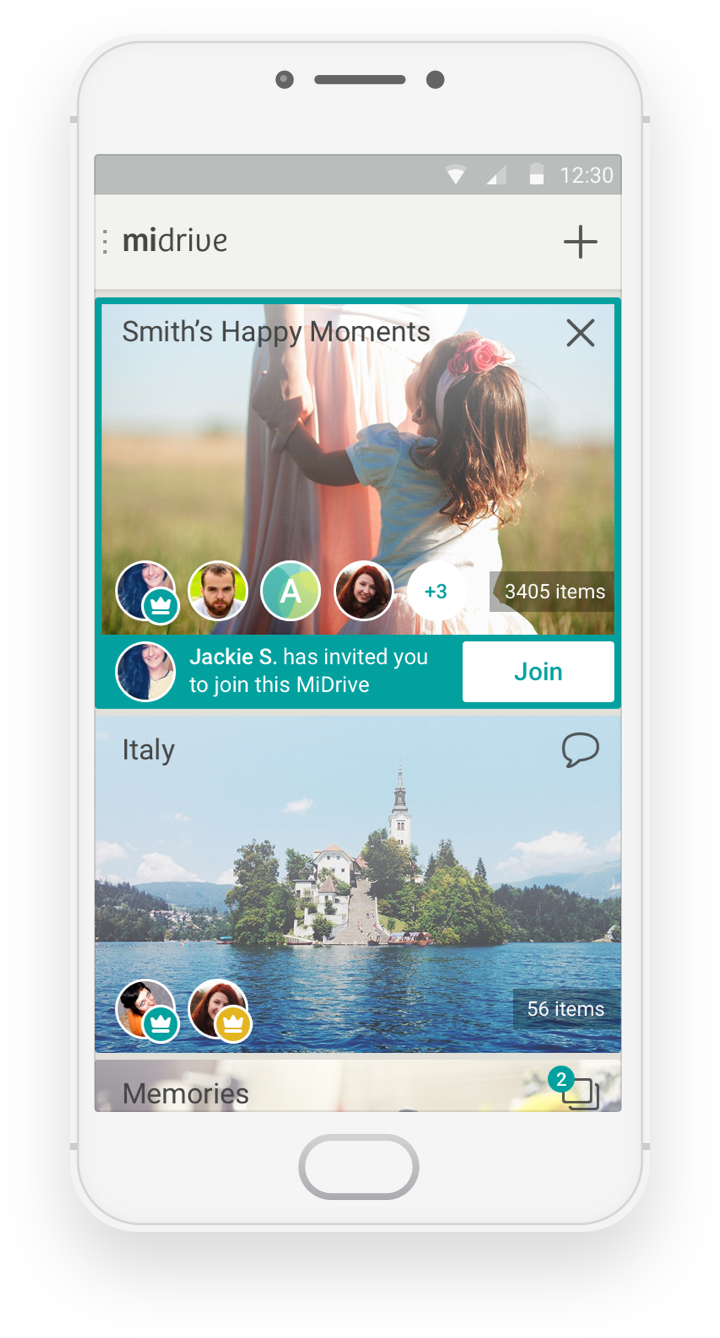Screen dimensions: 720x1338
Task: Add a new drive with plus icon
Action: pos(580,242)
